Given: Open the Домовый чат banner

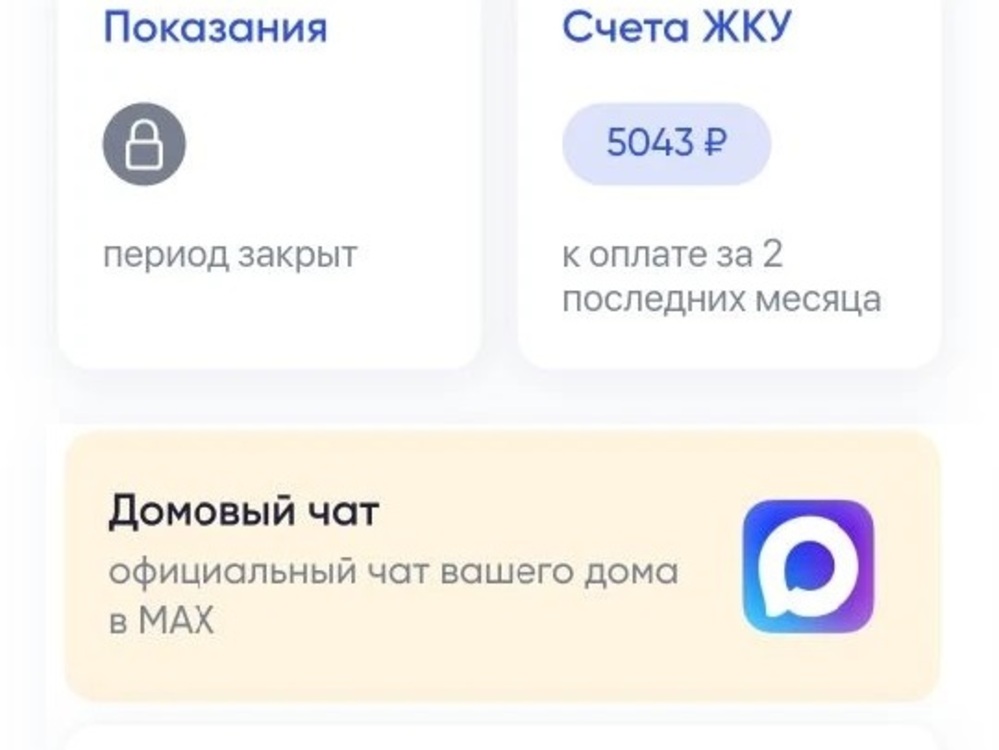Looking at the screenshot, I should (502, 566).
